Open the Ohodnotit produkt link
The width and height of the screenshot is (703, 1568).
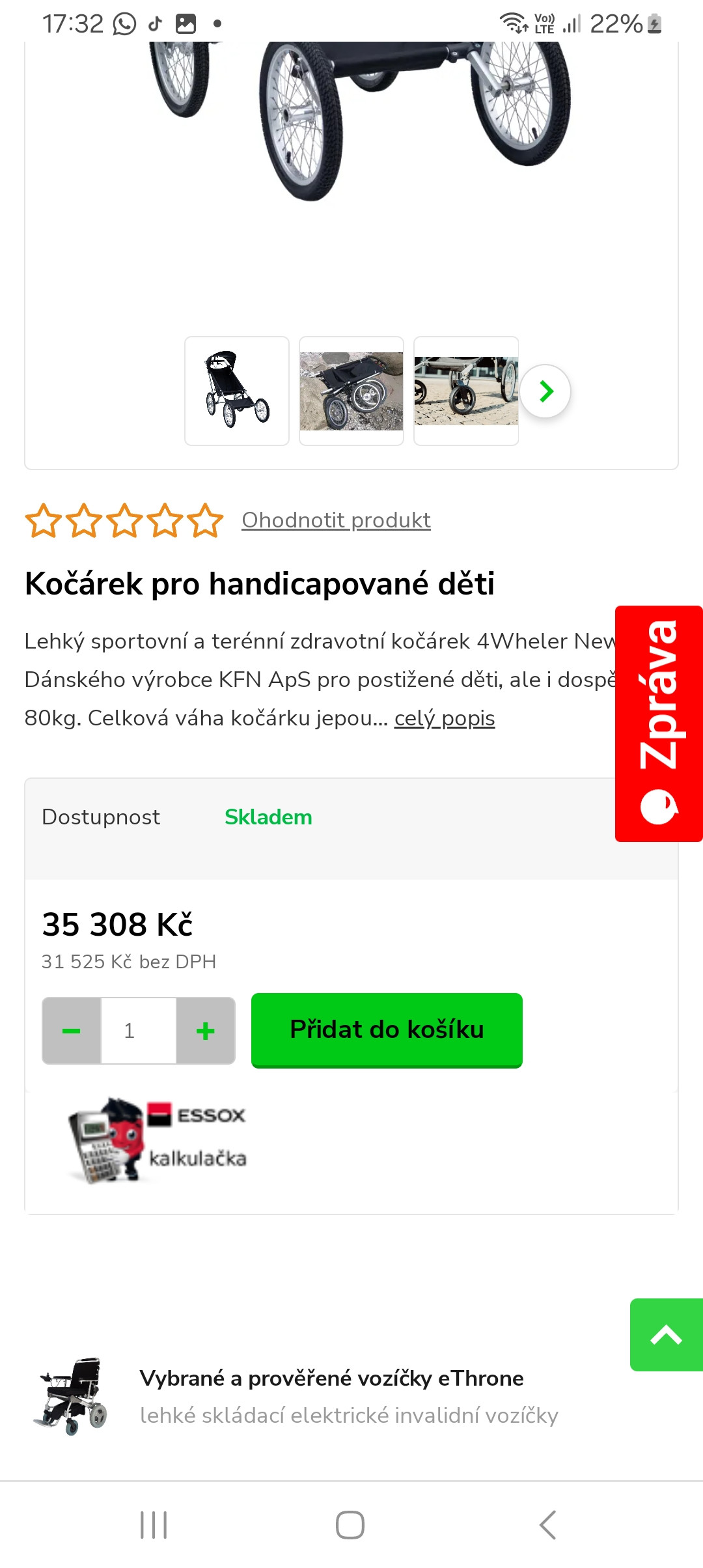pyautogui.click(x=336, y=520)
